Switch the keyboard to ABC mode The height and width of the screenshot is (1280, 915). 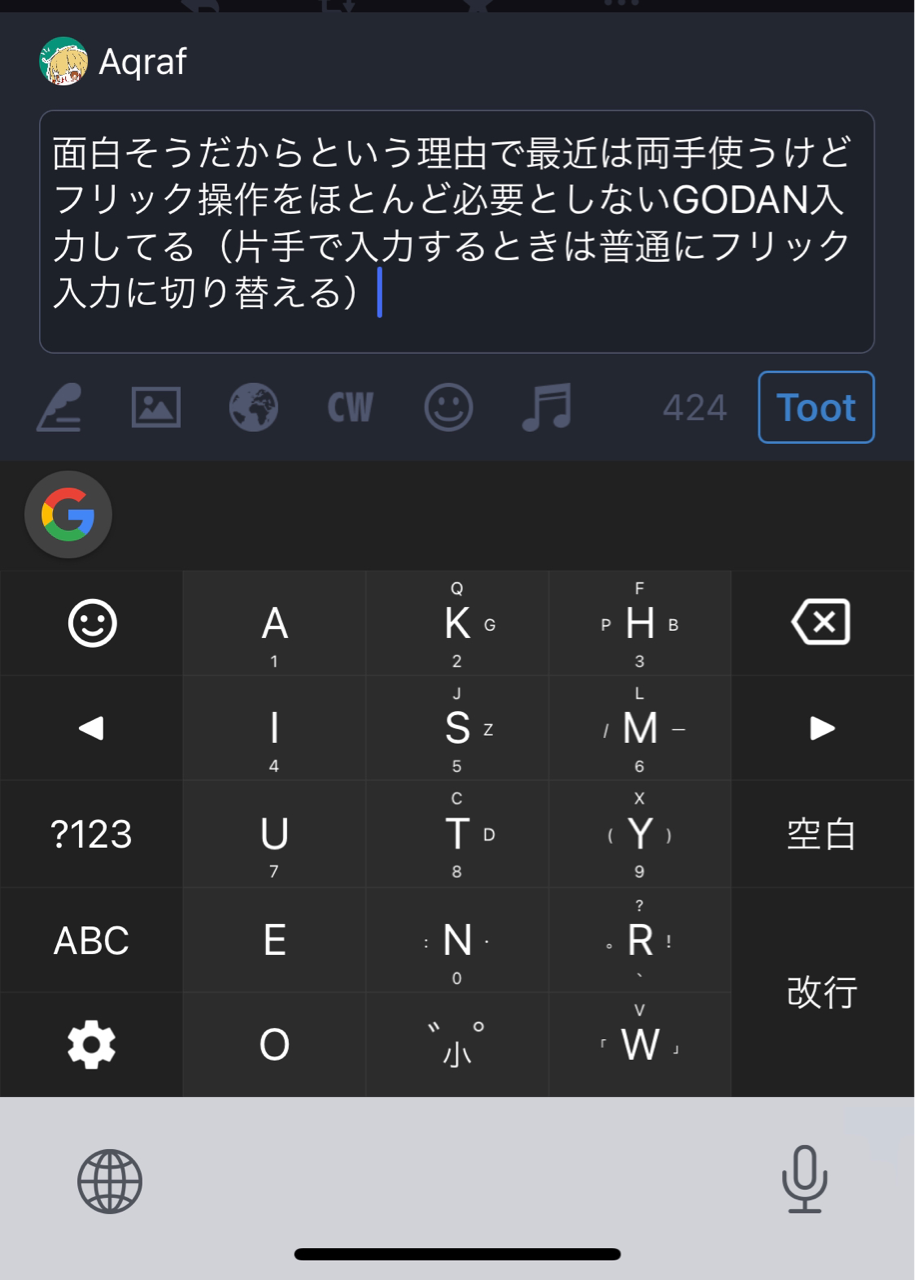click(x=91, y=940)
